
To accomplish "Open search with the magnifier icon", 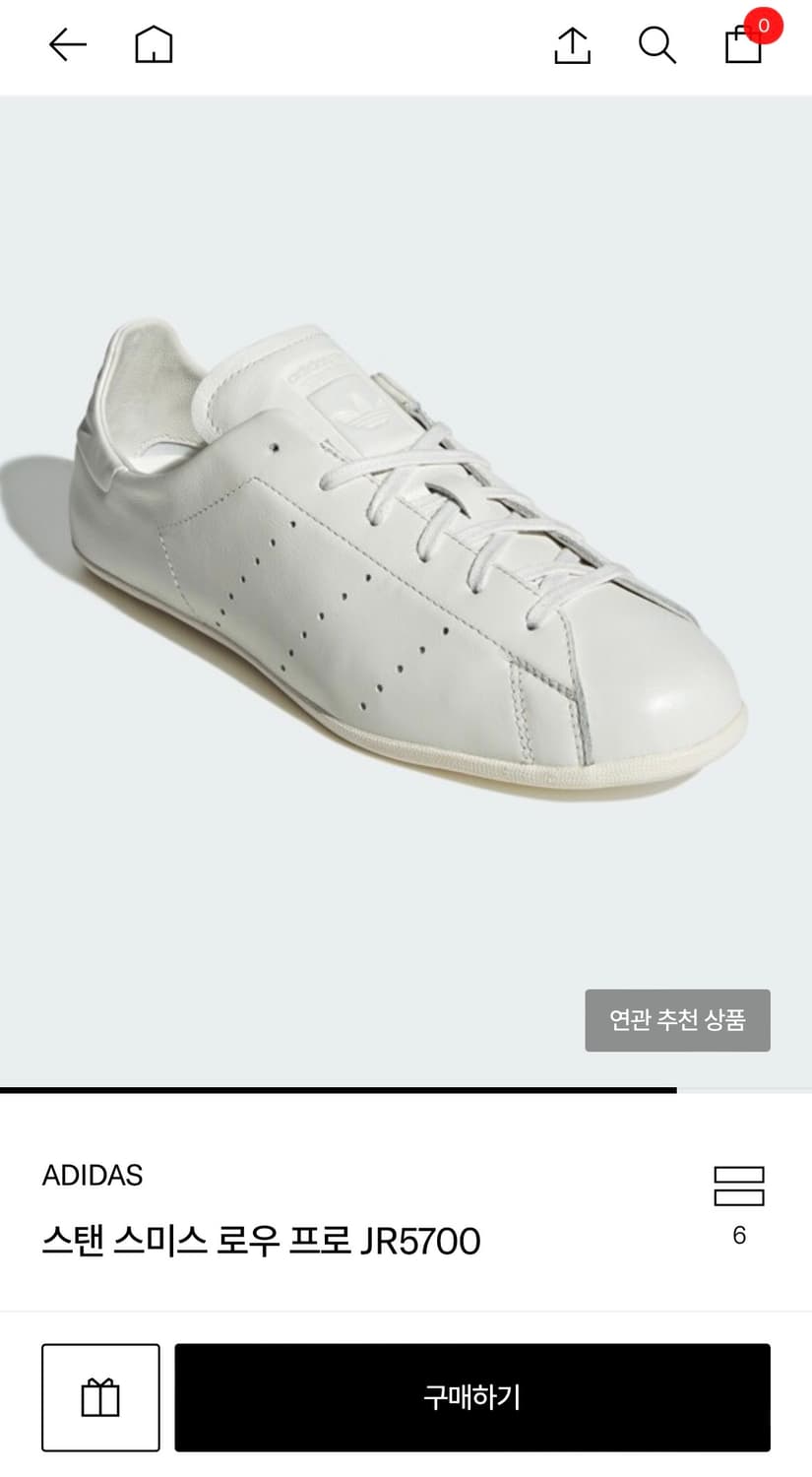I will pyautogui.click(x=657, y=44).
